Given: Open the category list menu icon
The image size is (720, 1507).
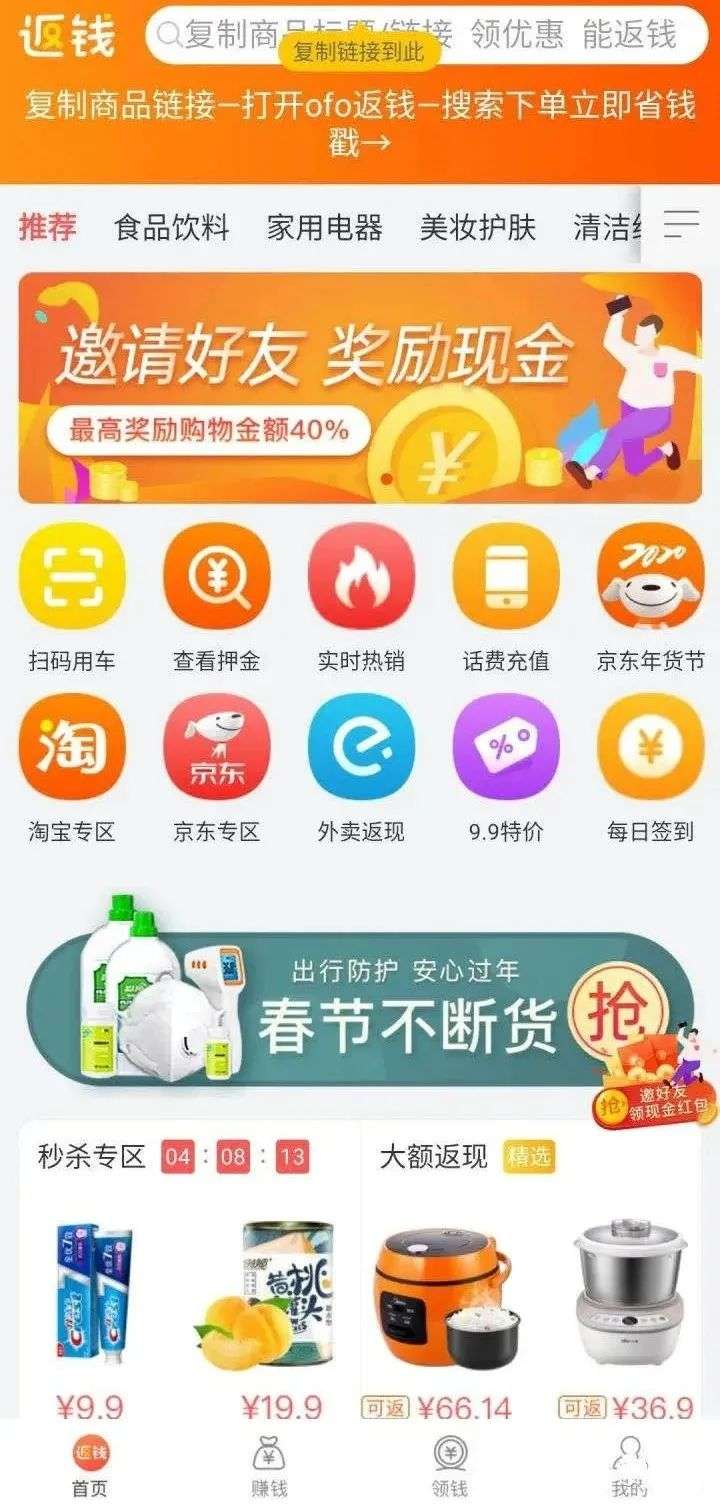Looking at the screenshot, I should pyautogui.click(x=681, y=224).
